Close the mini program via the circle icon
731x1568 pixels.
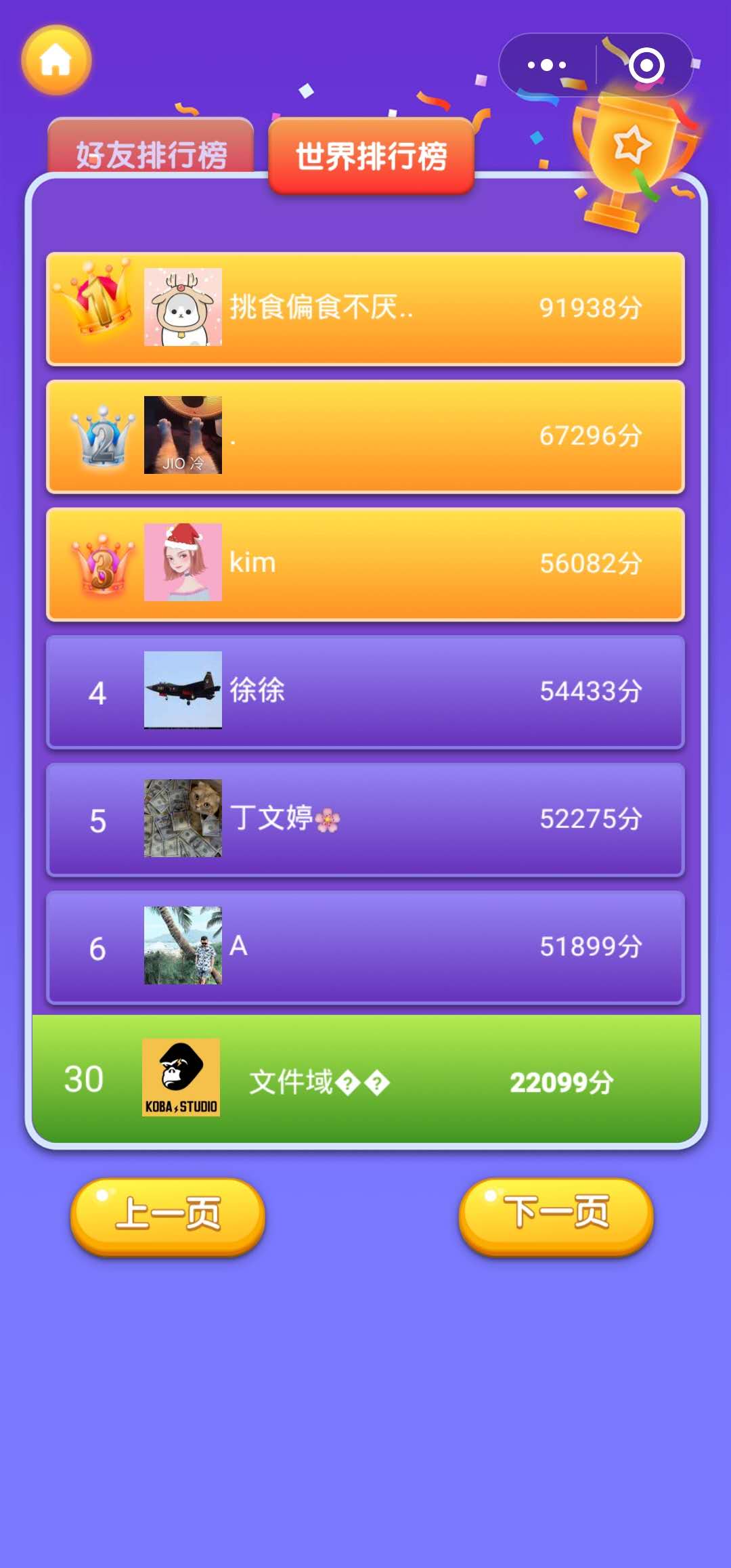click(x=646, y=65)
